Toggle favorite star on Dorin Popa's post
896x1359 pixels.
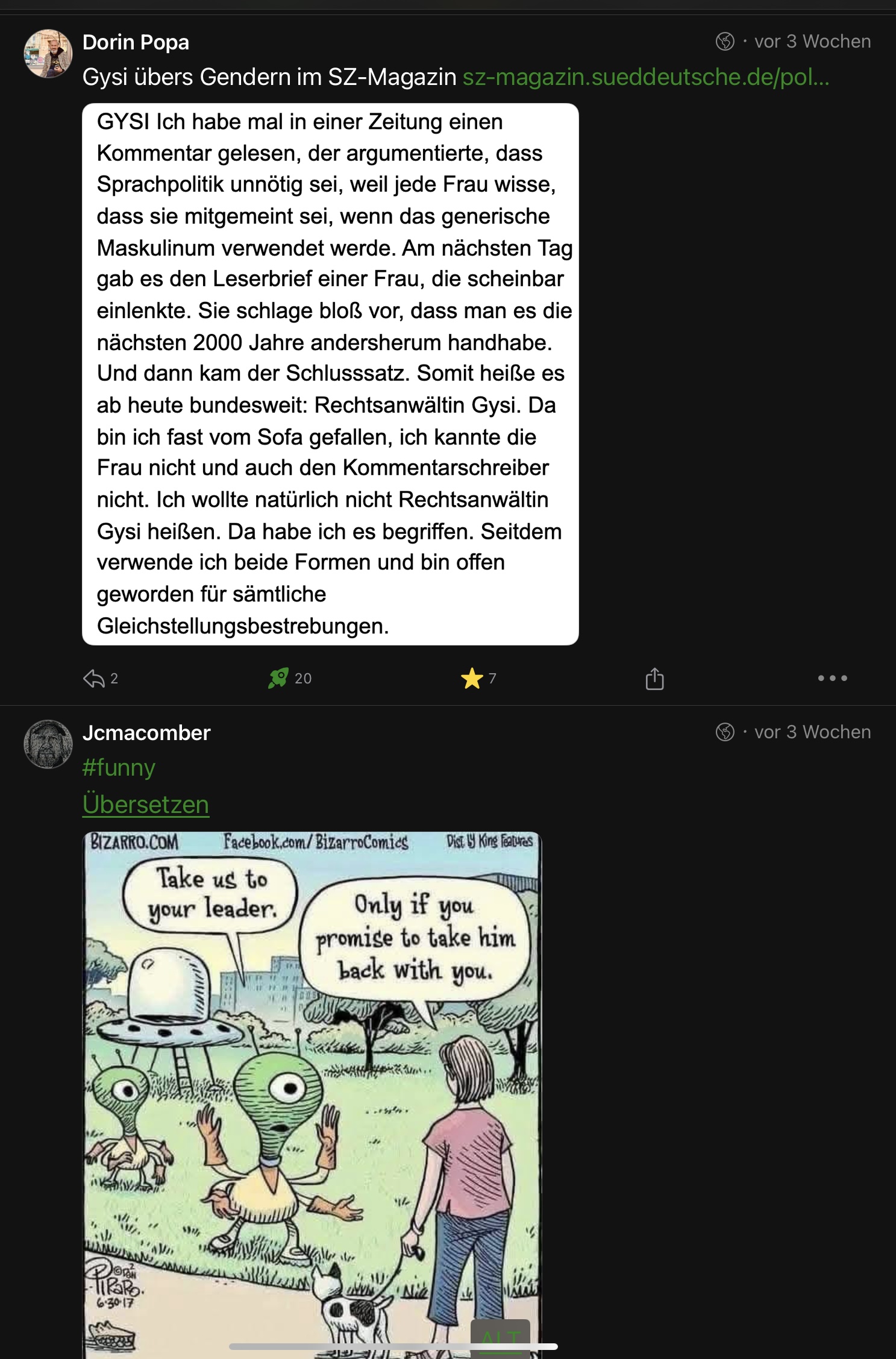click(472, 679)
